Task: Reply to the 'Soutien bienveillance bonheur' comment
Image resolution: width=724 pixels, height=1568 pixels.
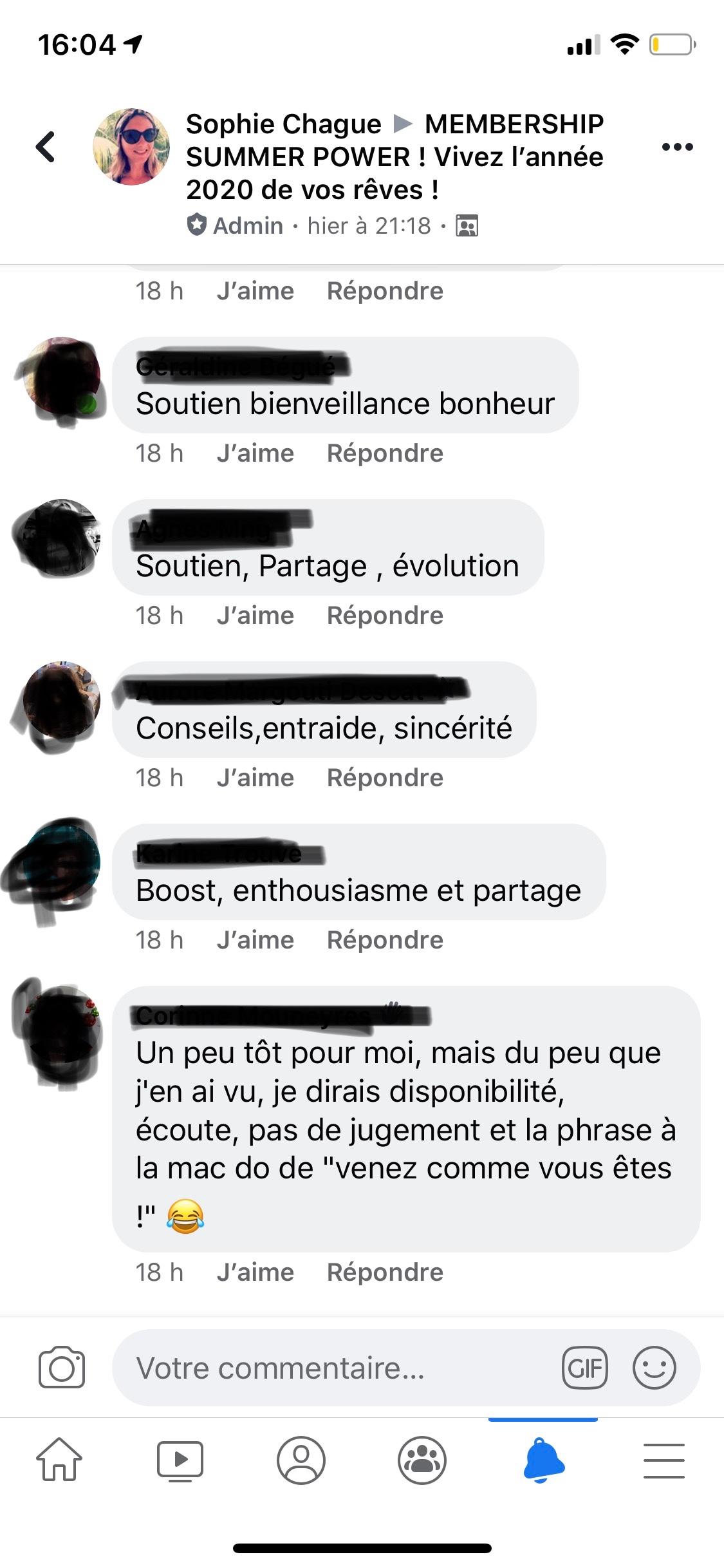Action: [x=385, y=453]
